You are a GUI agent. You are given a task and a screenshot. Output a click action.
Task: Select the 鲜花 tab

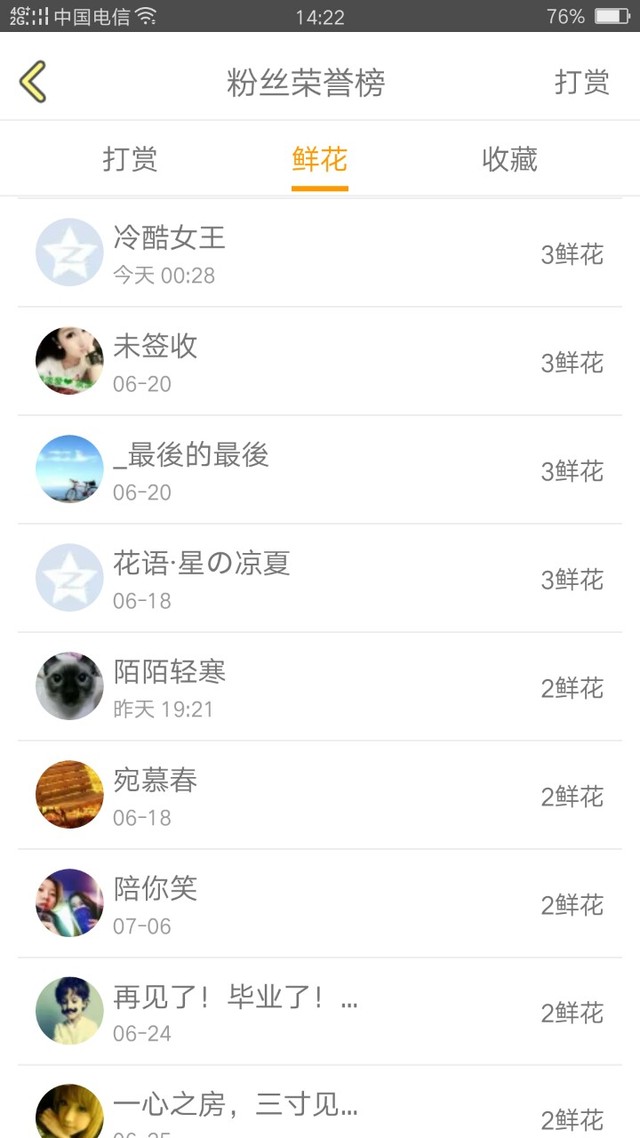click(320, 159)
